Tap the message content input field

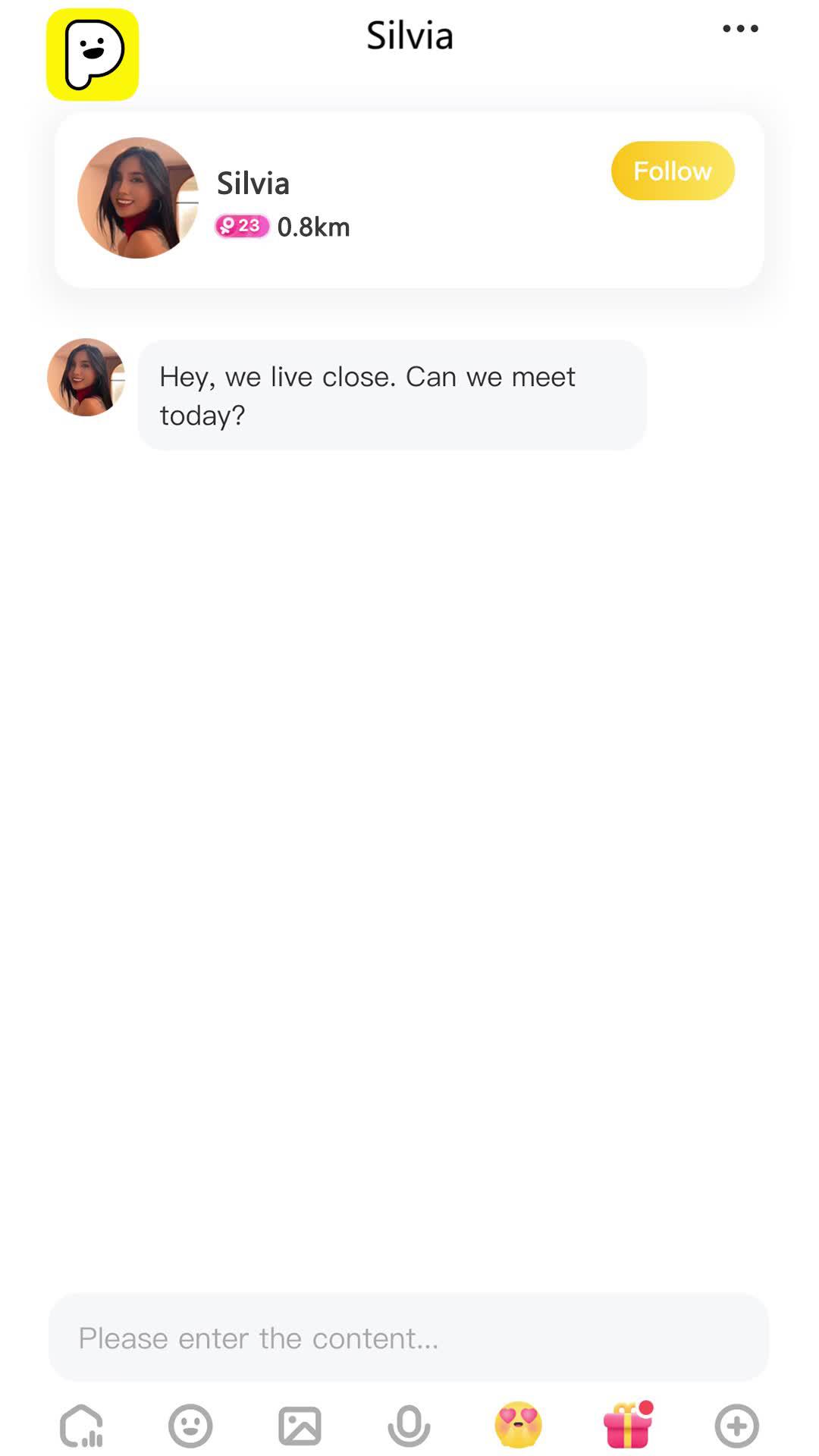(x=409, y=1338)
